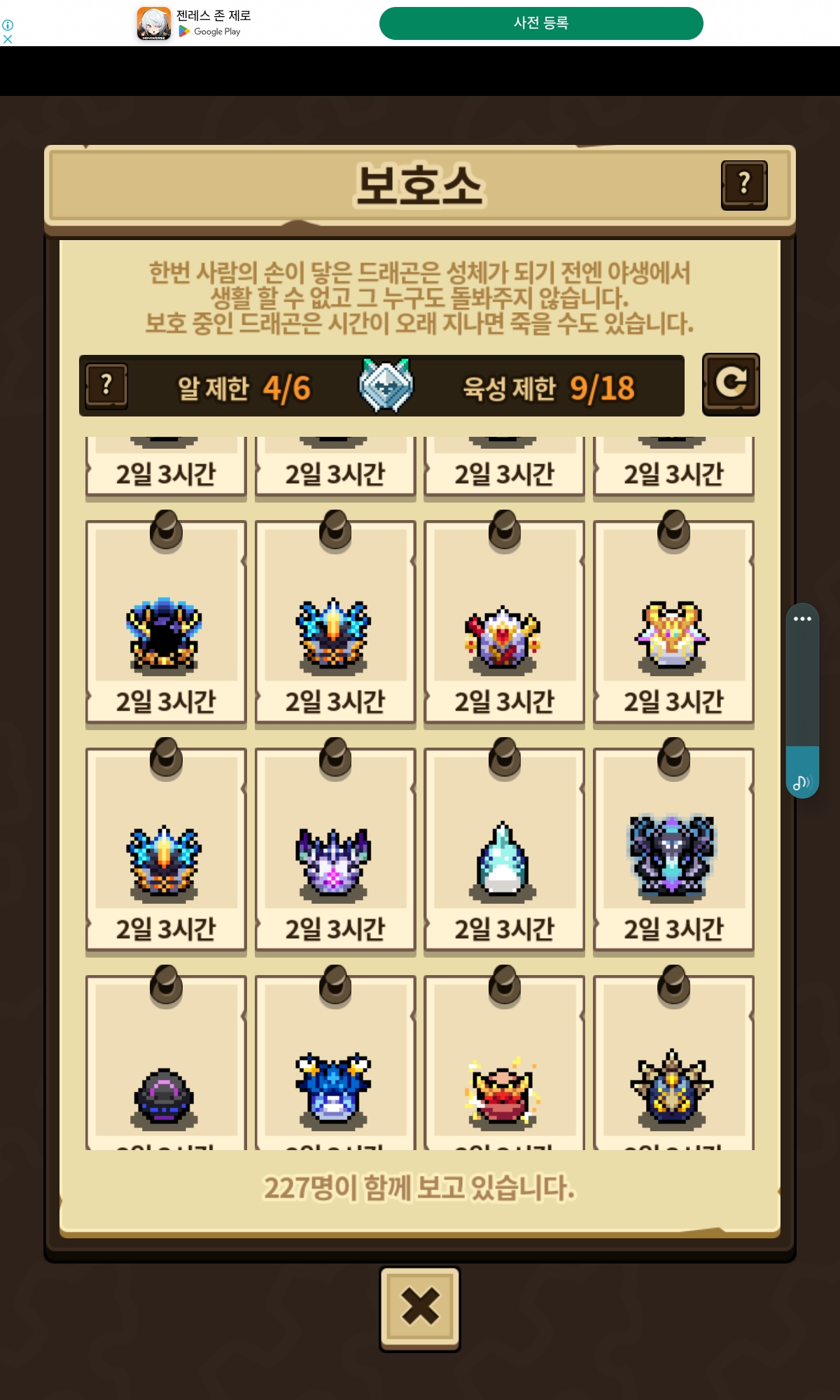Open the ad info icon
The height and width of the screenshot is (1400, 840).
click(x=8, y=24)
